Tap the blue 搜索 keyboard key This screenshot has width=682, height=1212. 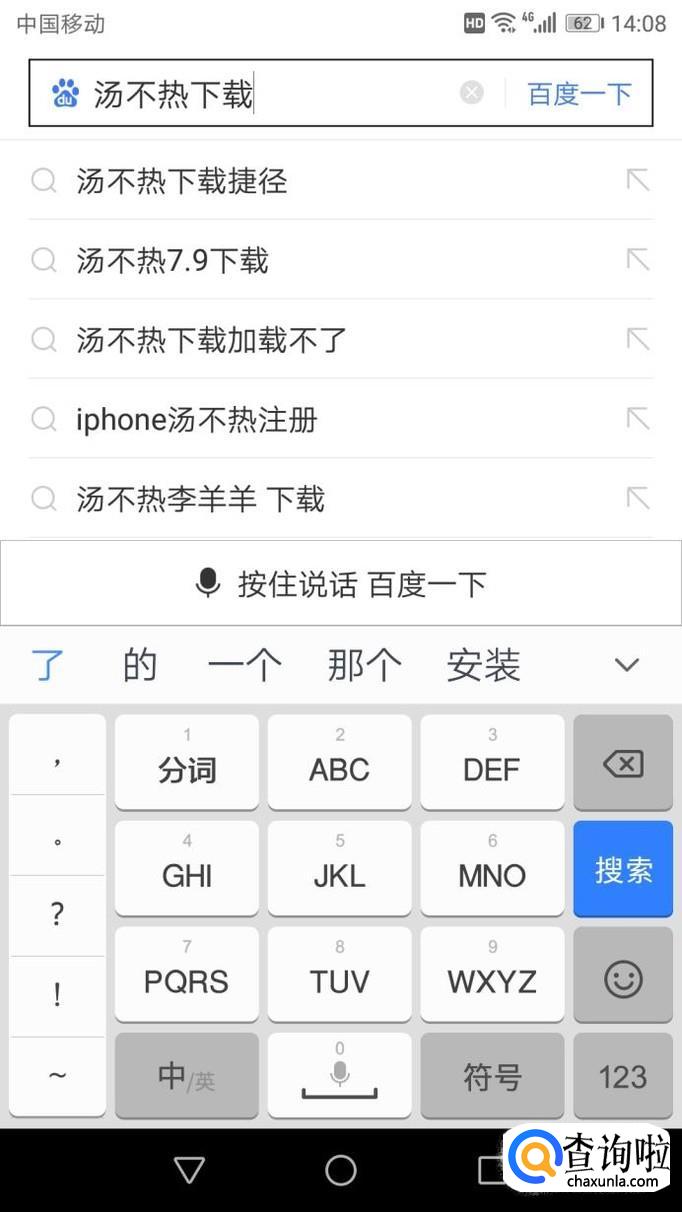click(x=623, y=869)
